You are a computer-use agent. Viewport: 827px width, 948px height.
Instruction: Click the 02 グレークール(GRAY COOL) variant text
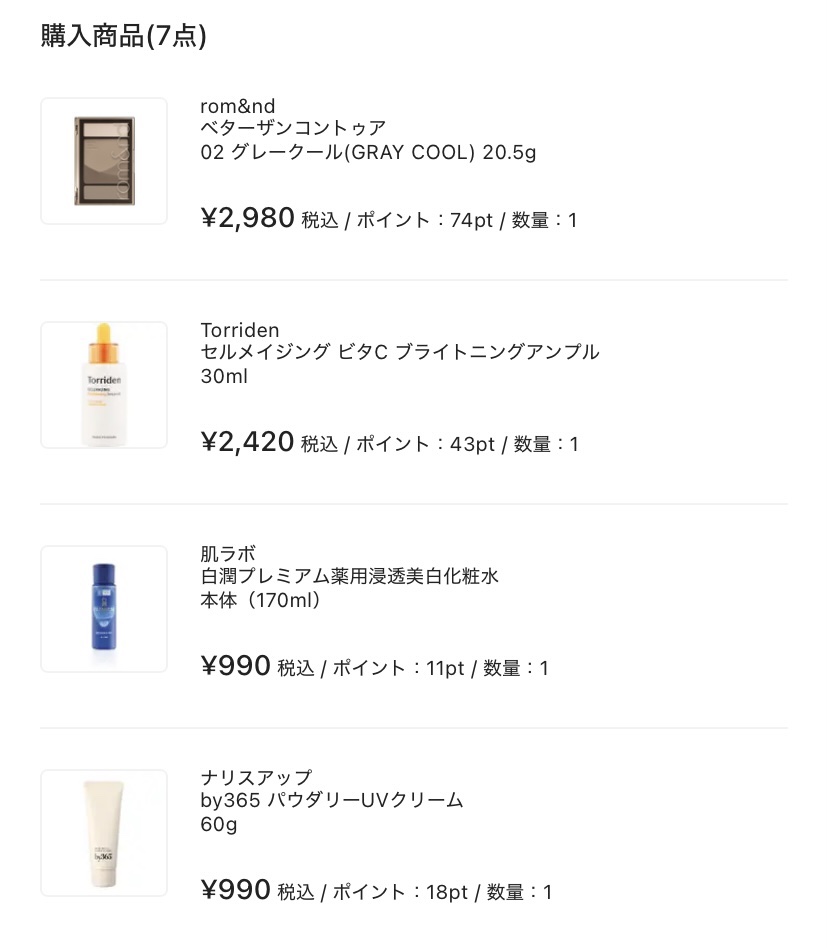coord(370,153)
